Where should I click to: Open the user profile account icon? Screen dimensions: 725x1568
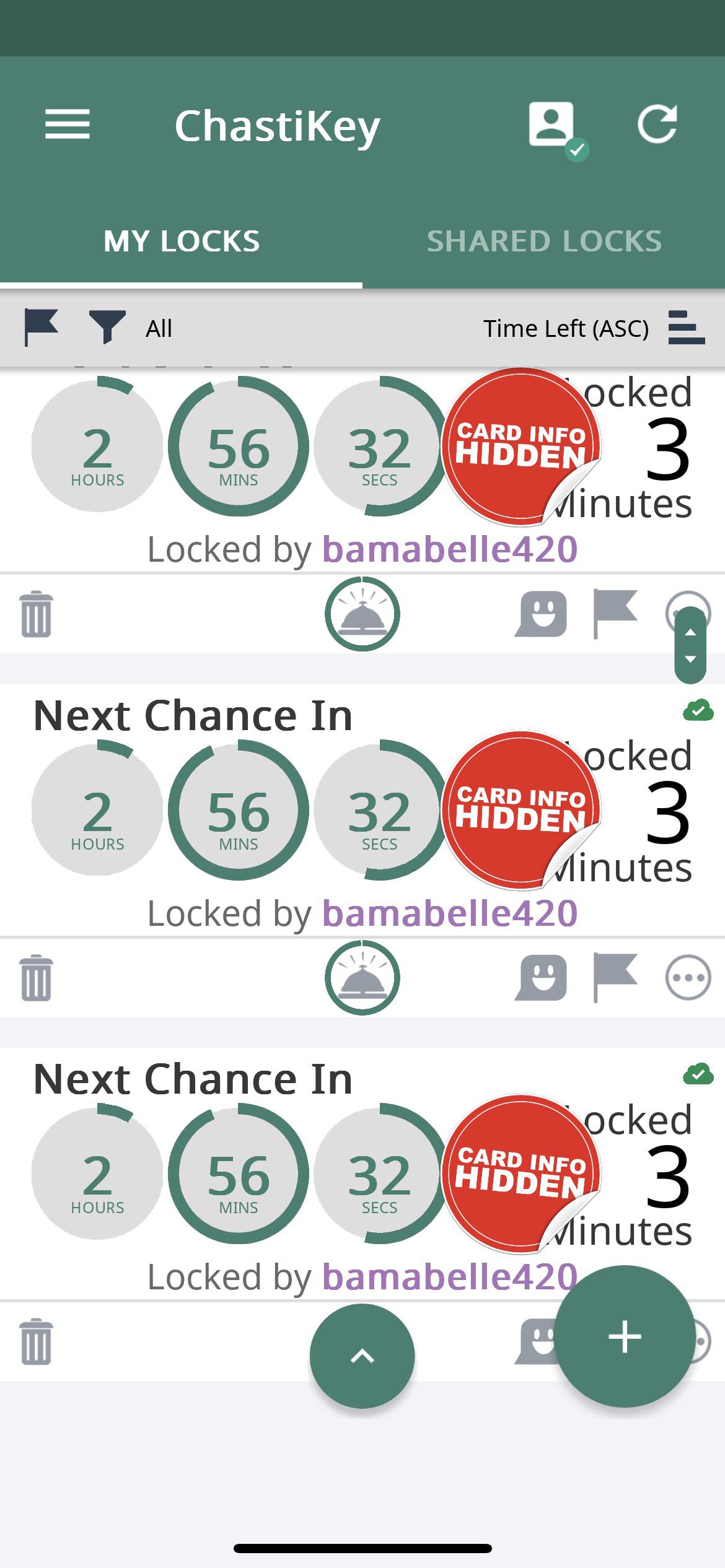coord(551,124)
